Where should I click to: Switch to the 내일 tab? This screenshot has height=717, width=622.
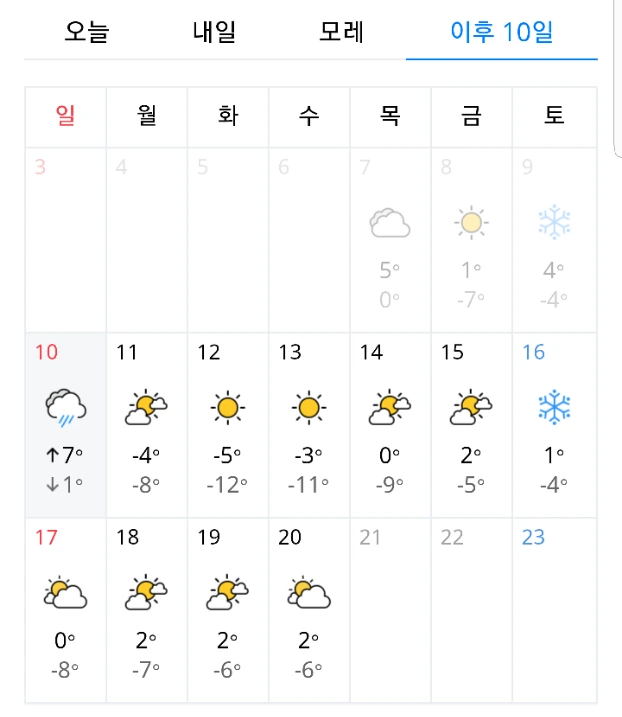click(x=214, y=32)
